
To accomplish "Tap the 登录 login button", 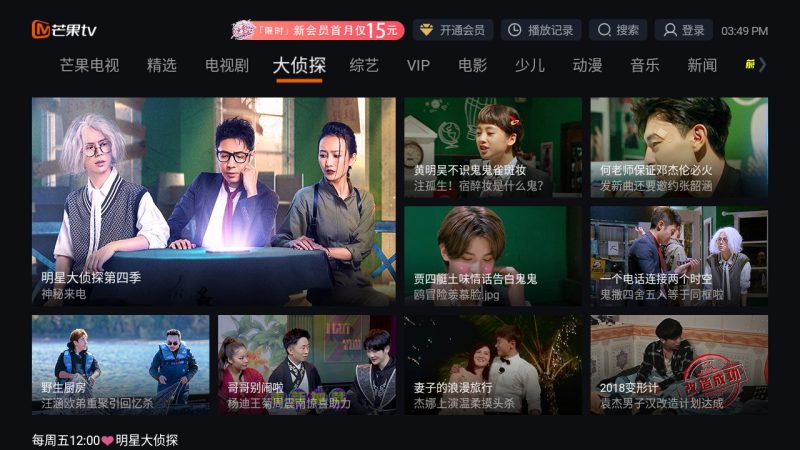I will [x=684, y=30].
